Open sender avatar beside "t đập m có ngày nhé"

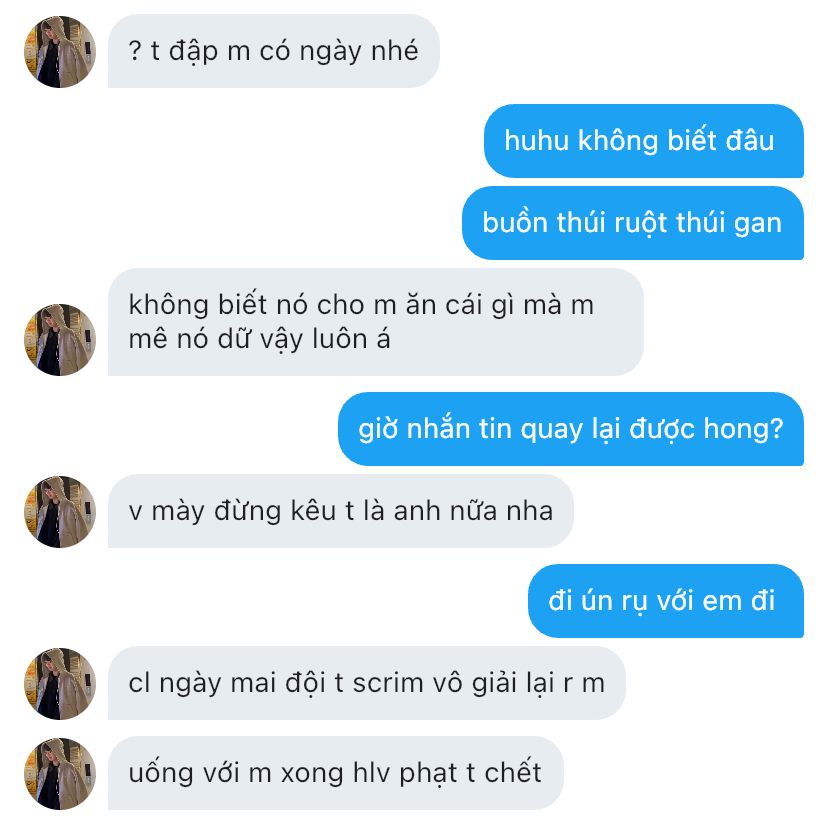(60, 52)
